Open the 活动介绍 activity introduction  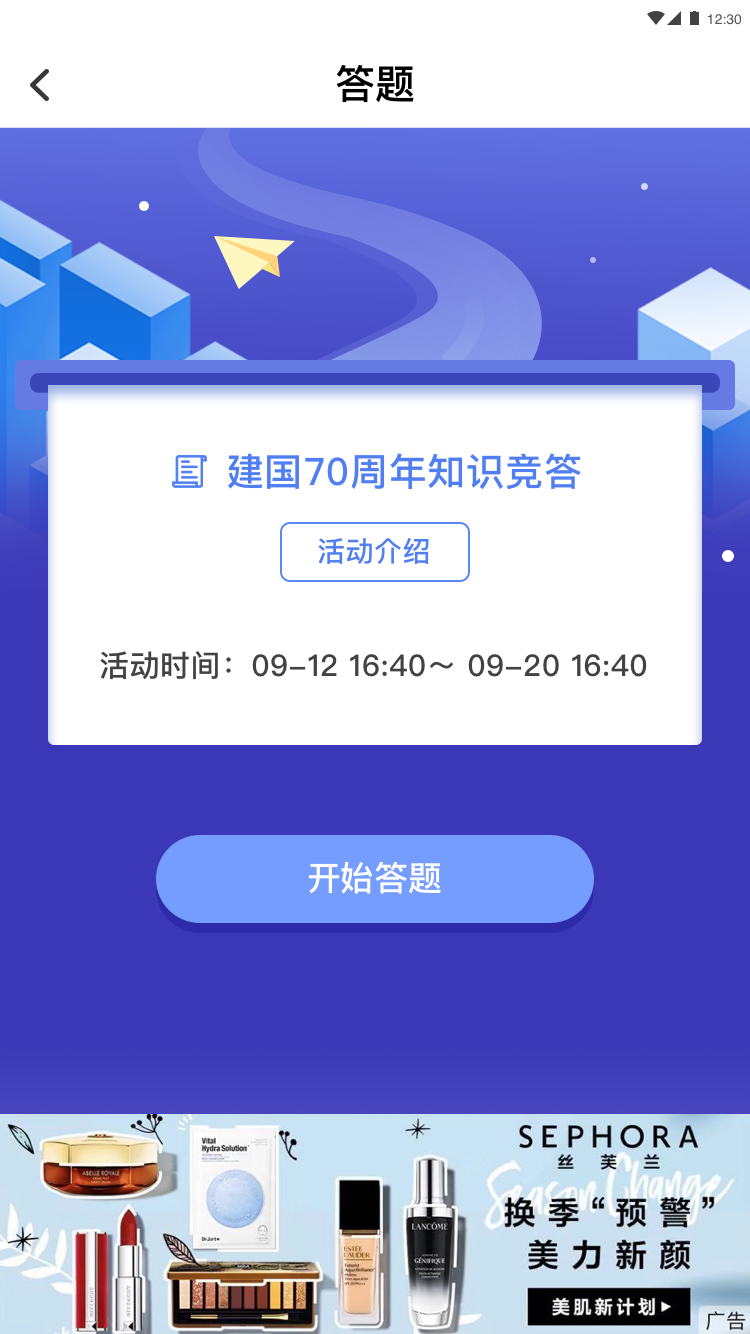coord(374,551)
